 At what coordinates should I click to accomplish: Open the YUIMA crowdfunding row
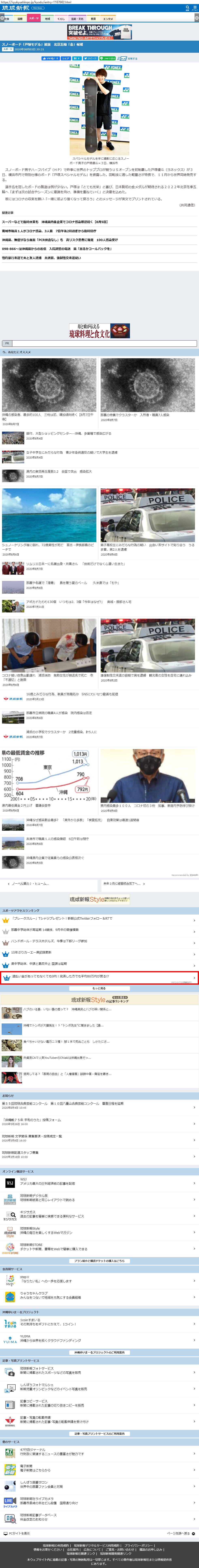point(100,1338)
